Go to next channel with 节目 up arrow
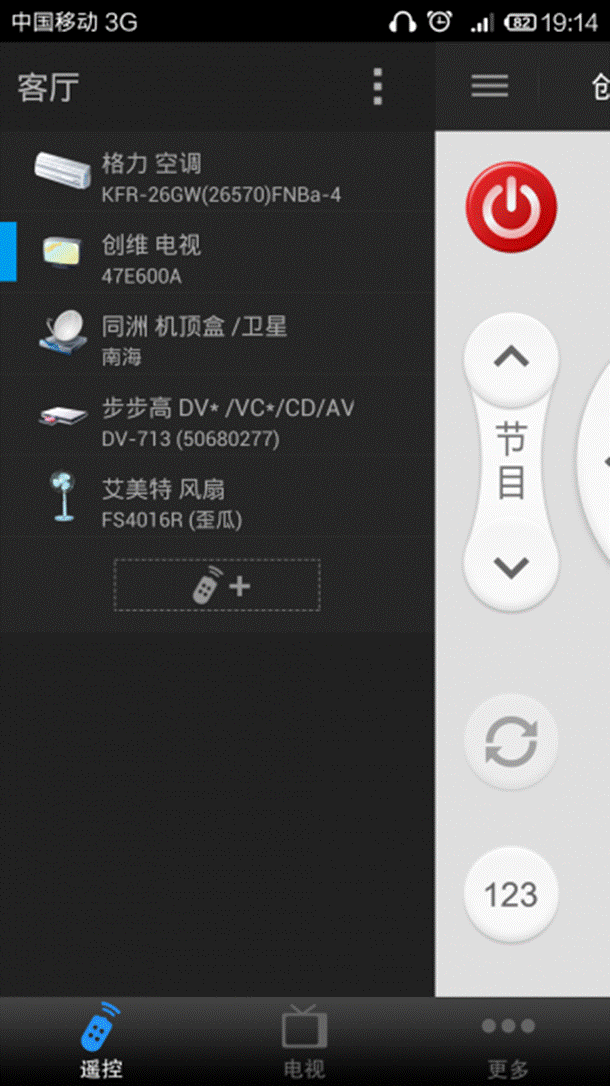 [511, 359]
